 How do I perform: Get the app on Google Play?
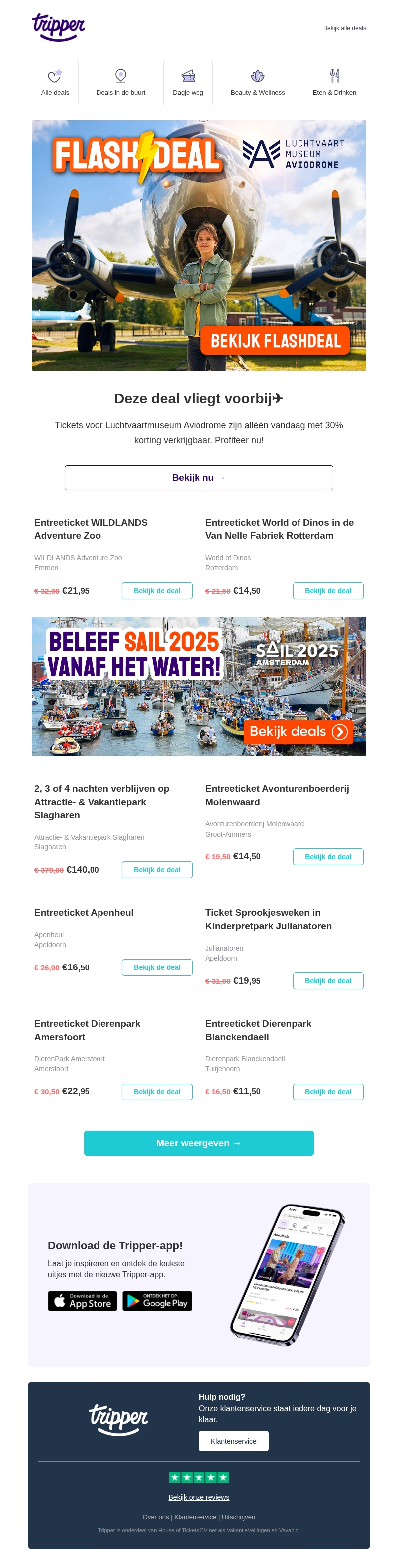[157, 1300]
